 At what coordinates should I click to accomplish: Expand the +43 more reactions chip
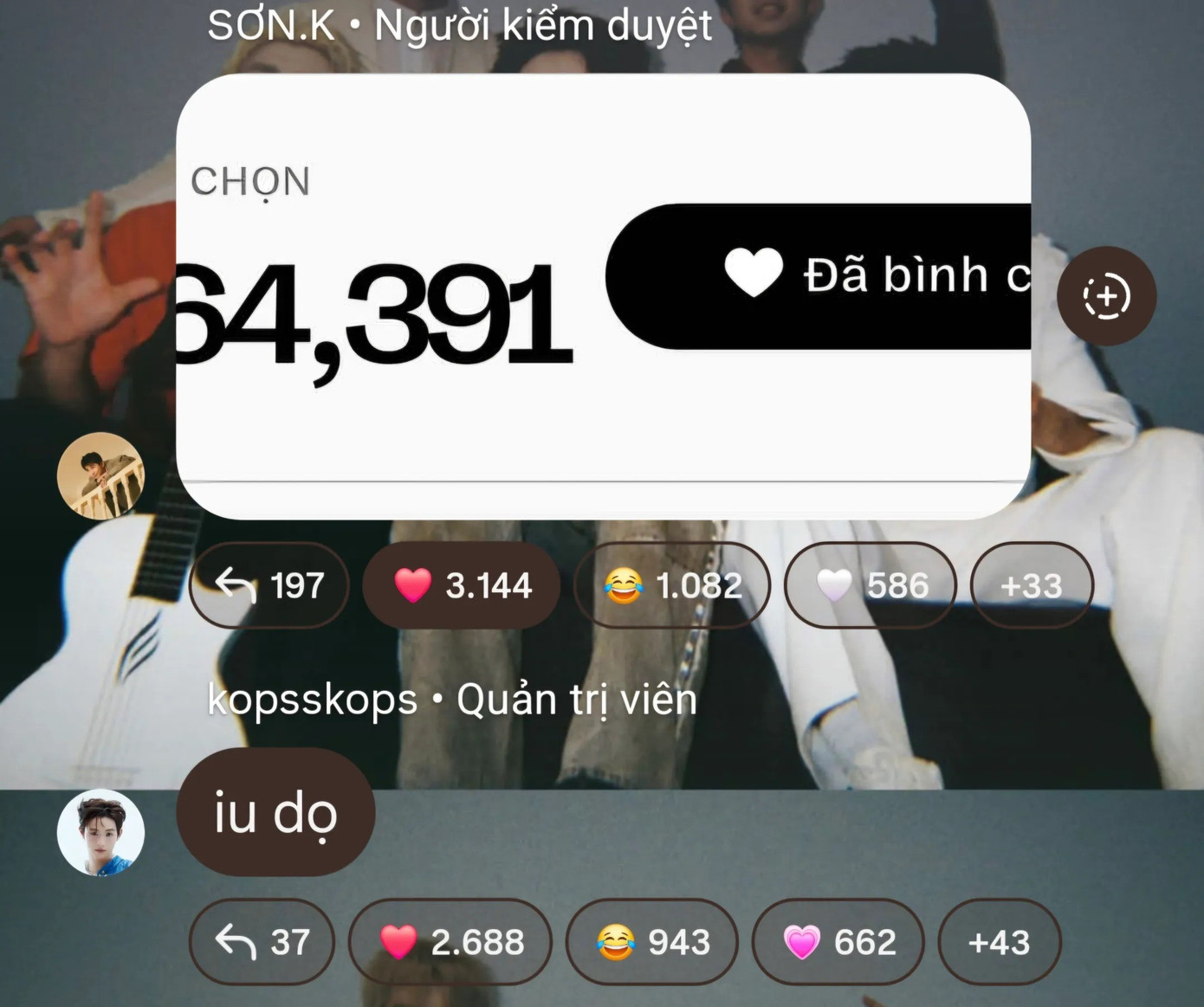pyautogui.click(x=999, y=941)
